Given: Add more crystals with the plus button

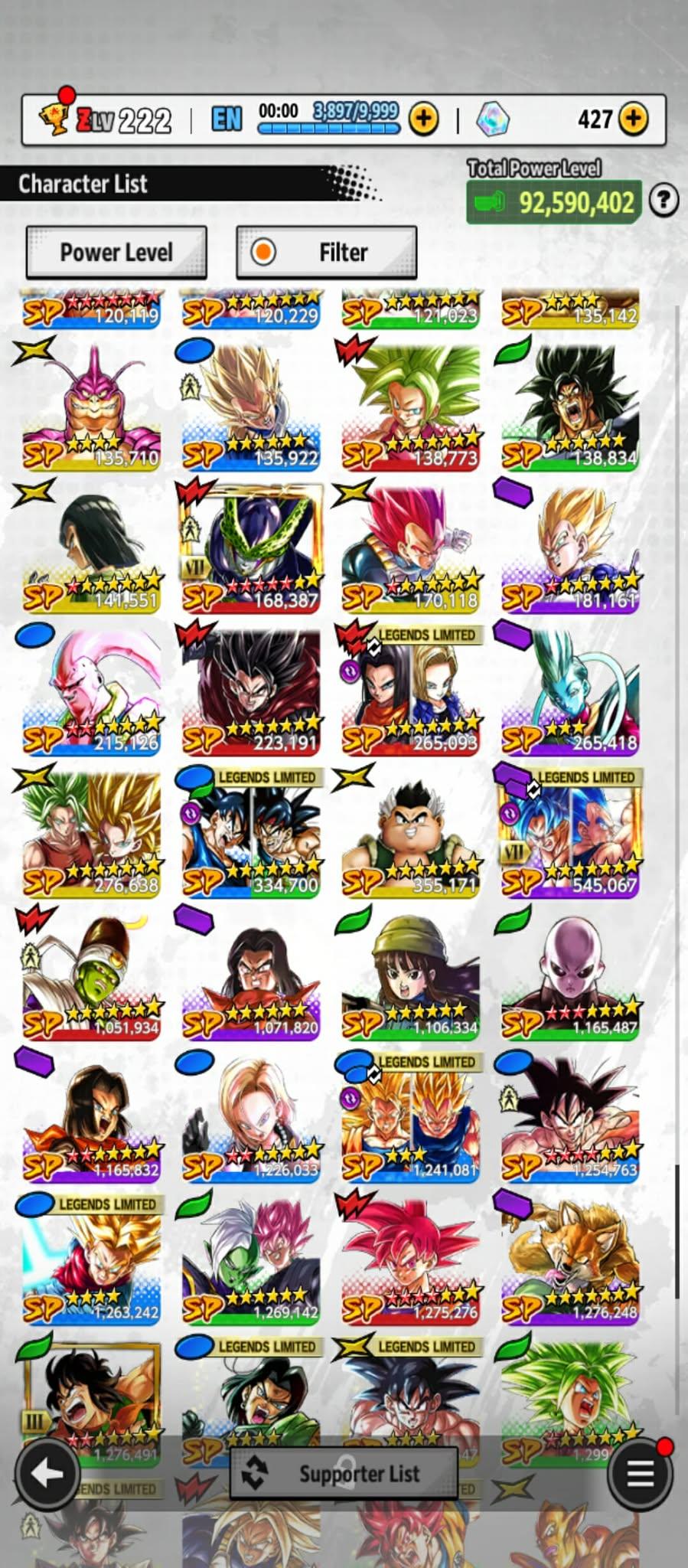Looking at the screenshot, I should coord(633,119).
